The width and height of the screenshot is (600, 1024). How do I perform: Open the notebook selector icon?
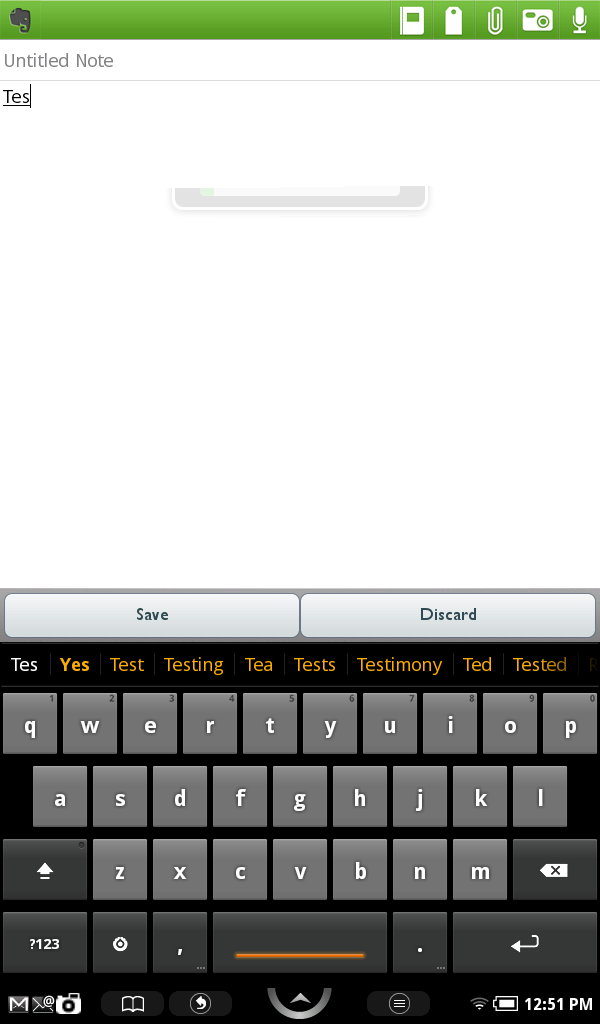[x=412, y=20]
